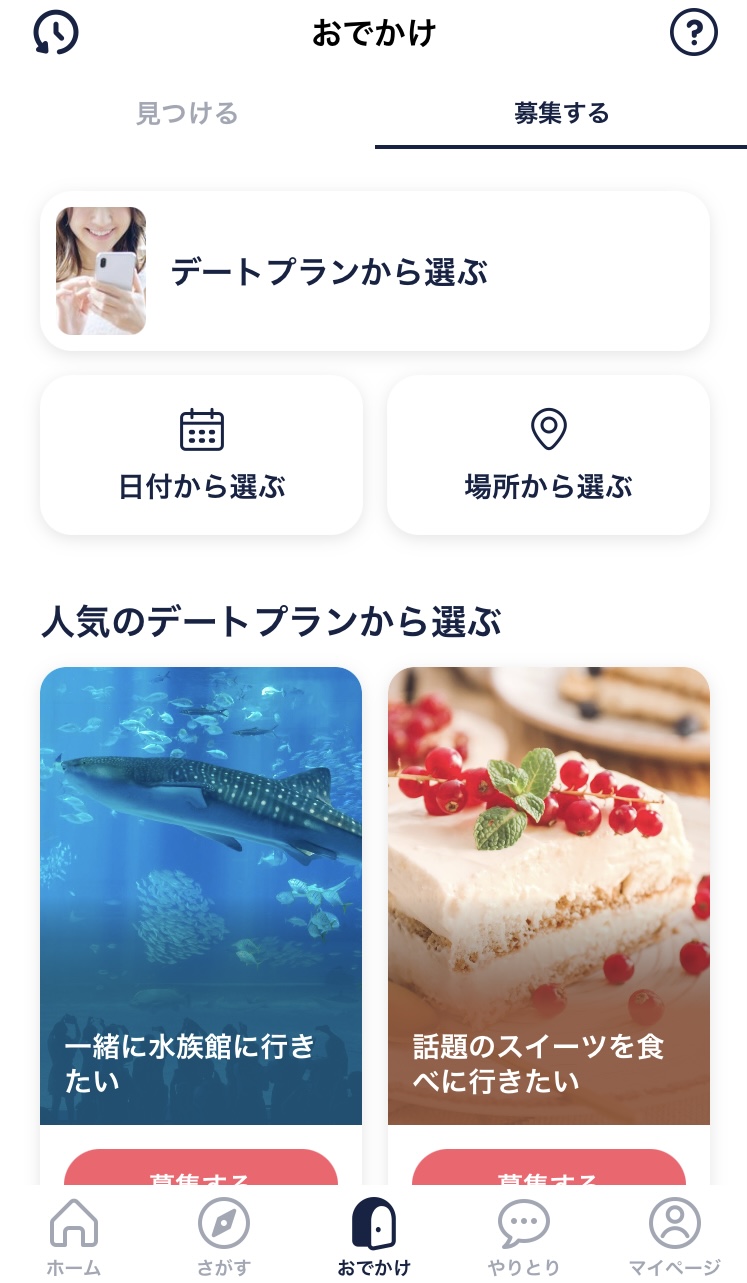Screen dimensions: 747x1283
Task: Open the やりとり messages tab
Action: pos(524,1238)
